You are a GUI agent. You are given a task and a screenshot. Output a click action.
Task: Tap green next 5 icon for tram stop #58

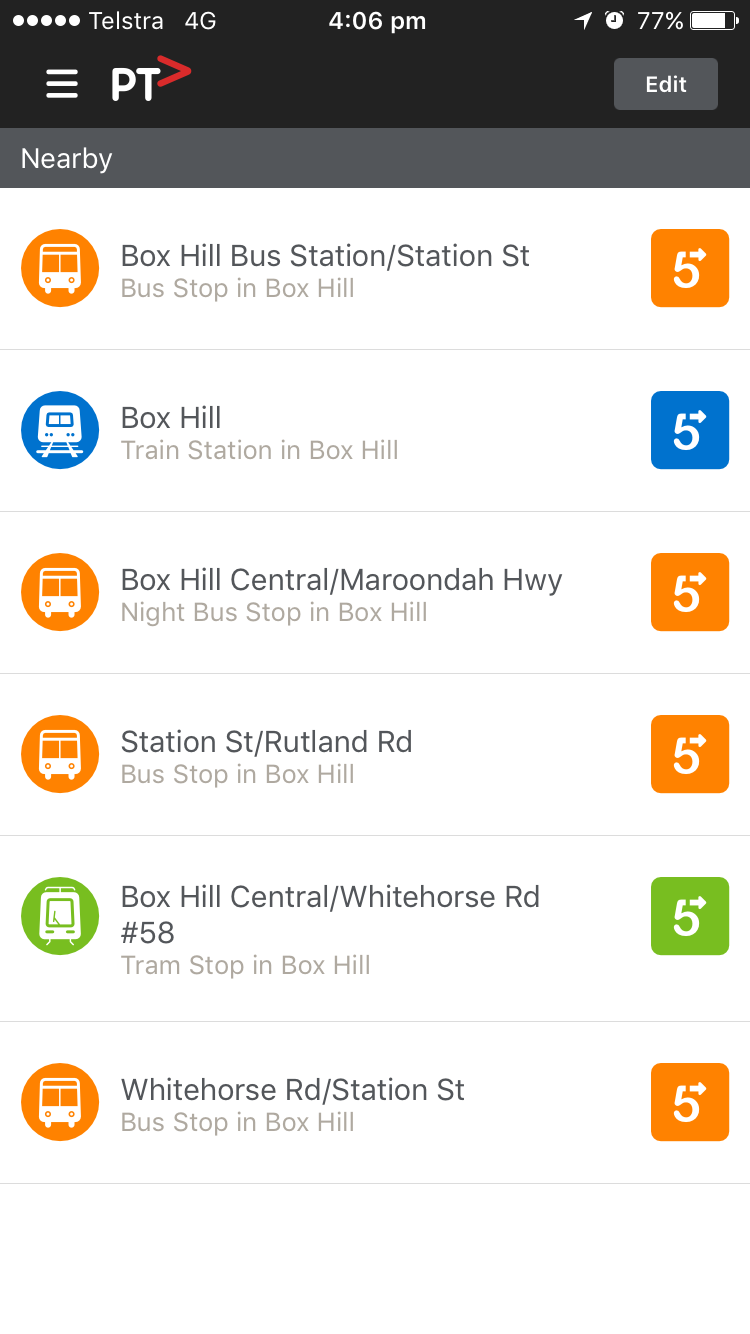coord(689,916)
